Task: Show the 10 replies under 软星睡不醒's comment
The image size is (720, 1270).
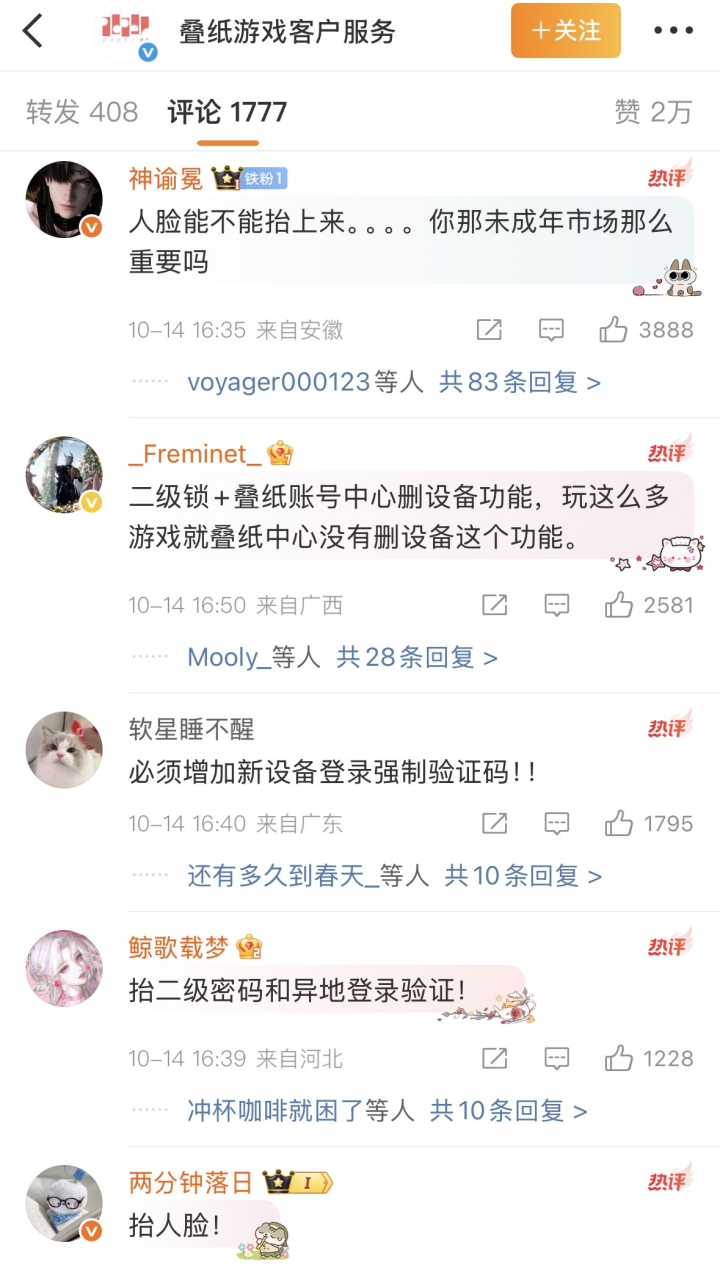Action: [523, 876]
